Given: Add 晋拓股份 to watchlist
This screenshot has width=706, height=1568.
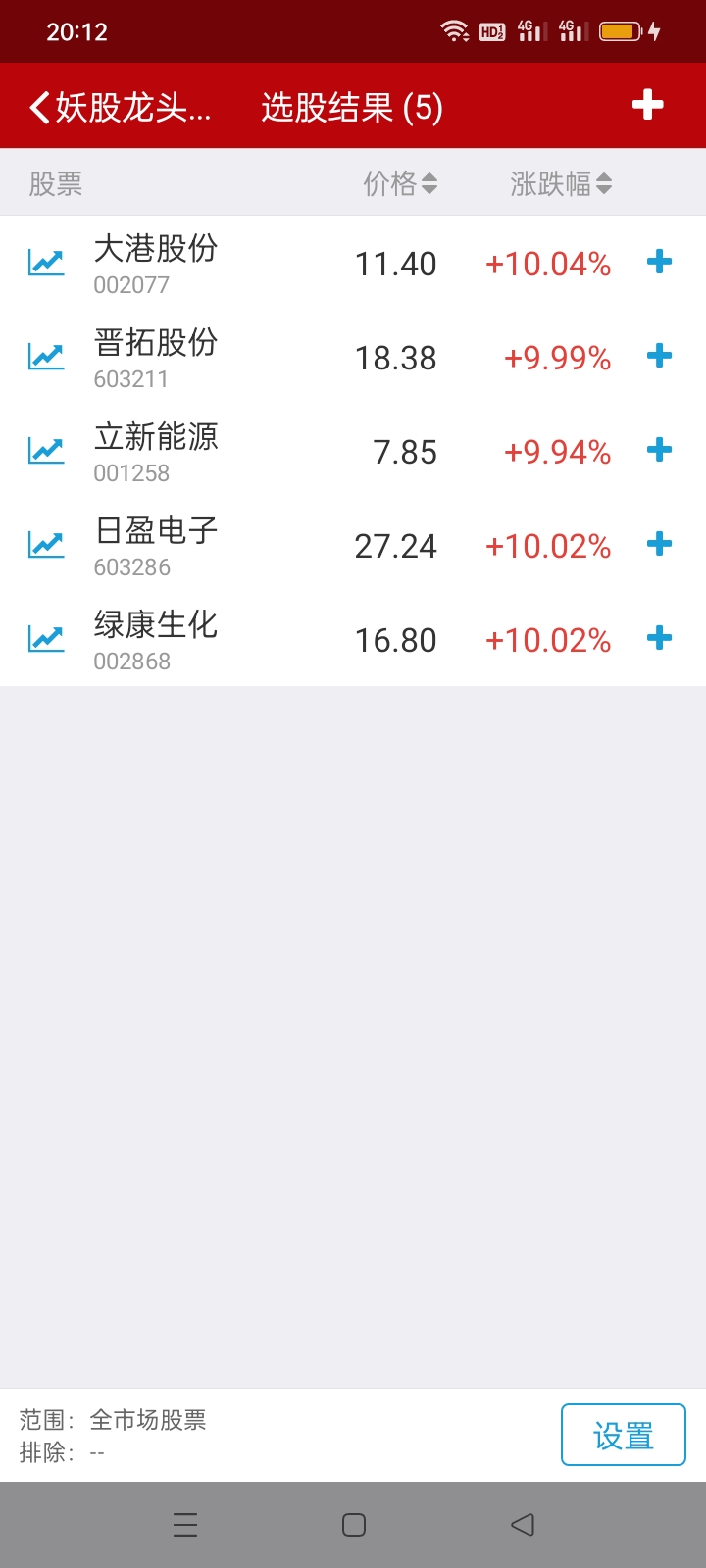Looking at the screenshot, I should (x=660, y=356).
